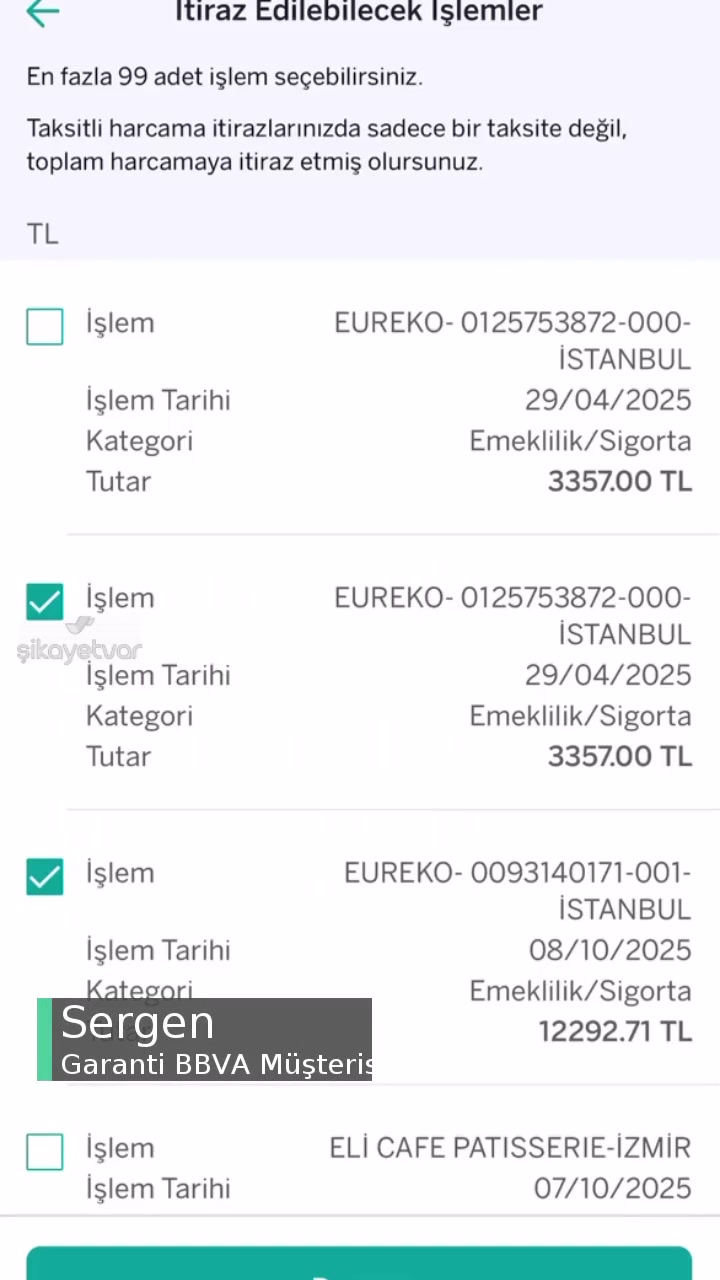720x1280 pixels.
Task: Tap the max 99 transactions notice text
Action: coord(224,76)
